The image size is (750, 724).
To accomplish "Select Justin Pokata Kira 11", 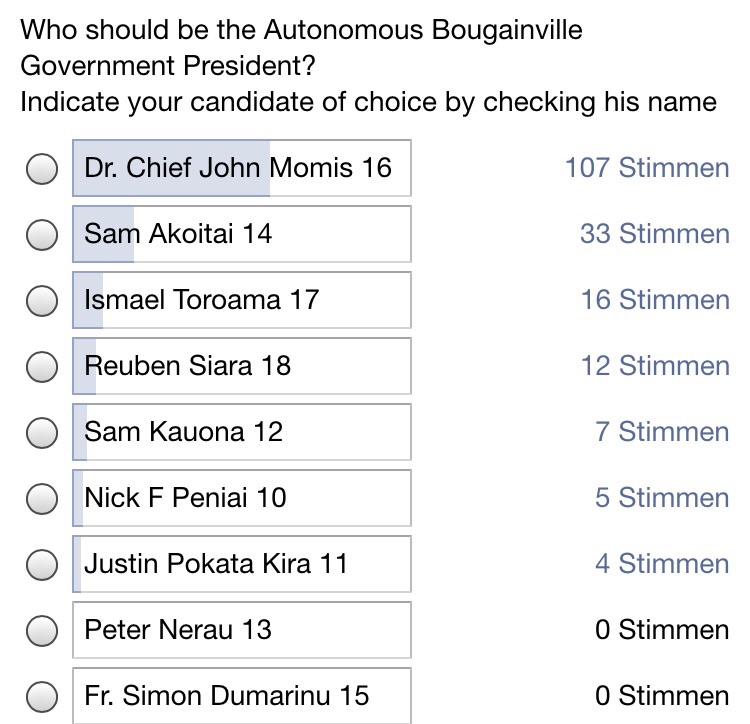I will (41, 565).
